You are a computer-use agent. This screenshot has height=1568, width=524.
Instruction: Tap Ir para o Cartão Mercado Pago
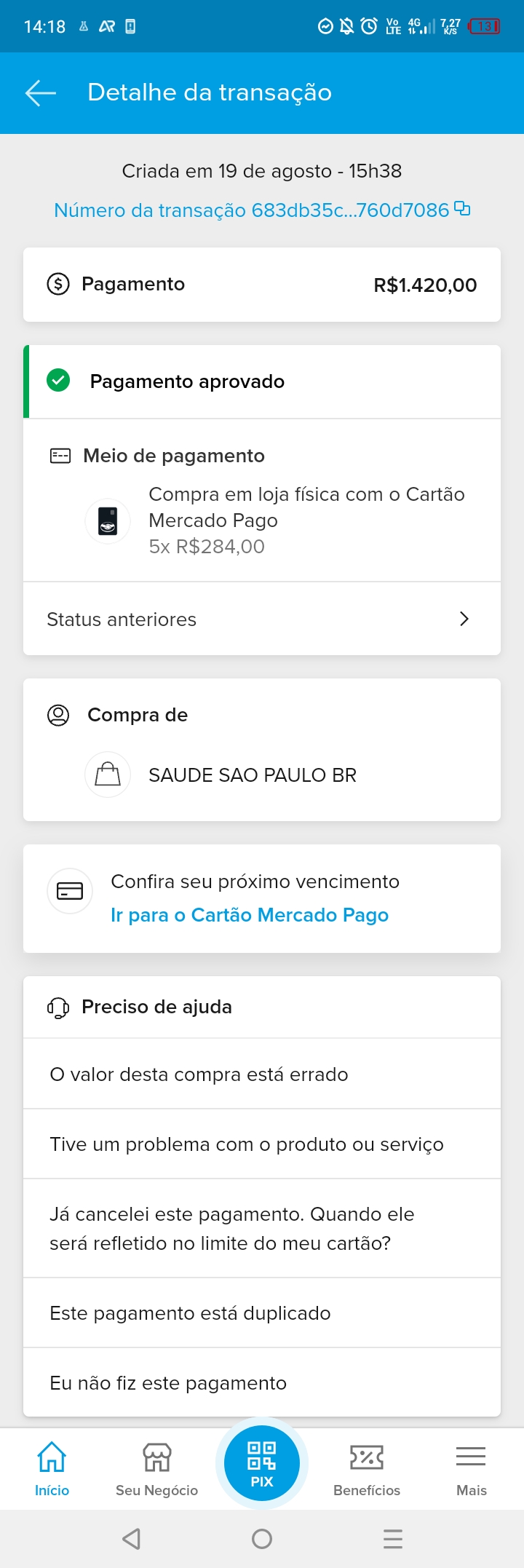[249, 915]
